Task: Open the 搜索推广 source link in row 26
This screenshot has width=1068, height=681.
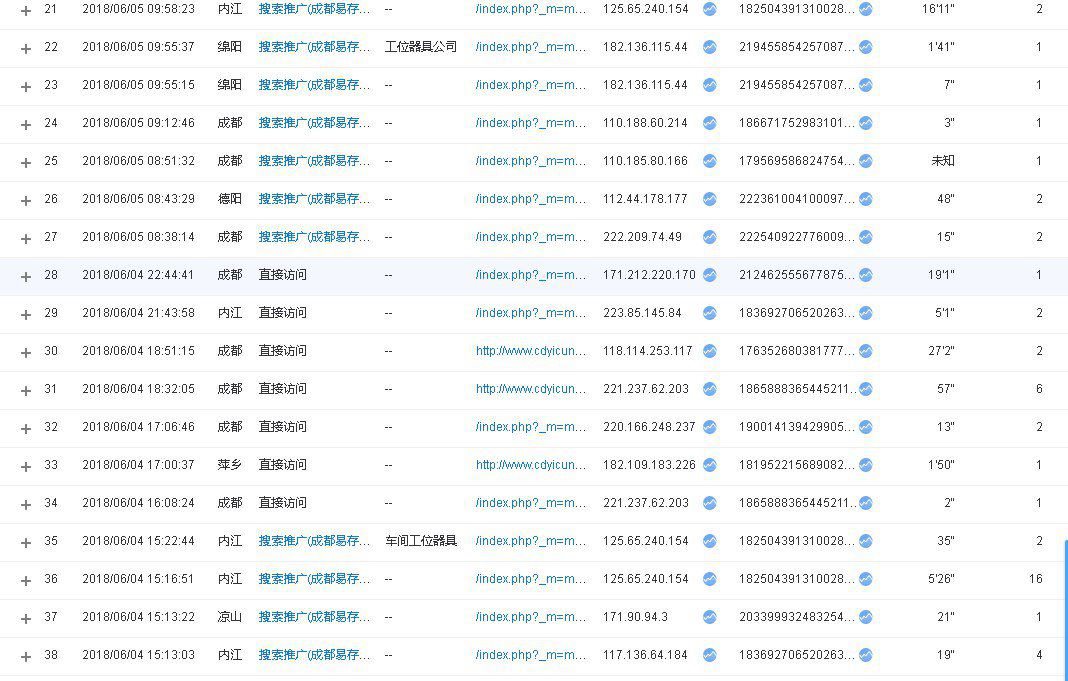Action: [x=314, y=199]
